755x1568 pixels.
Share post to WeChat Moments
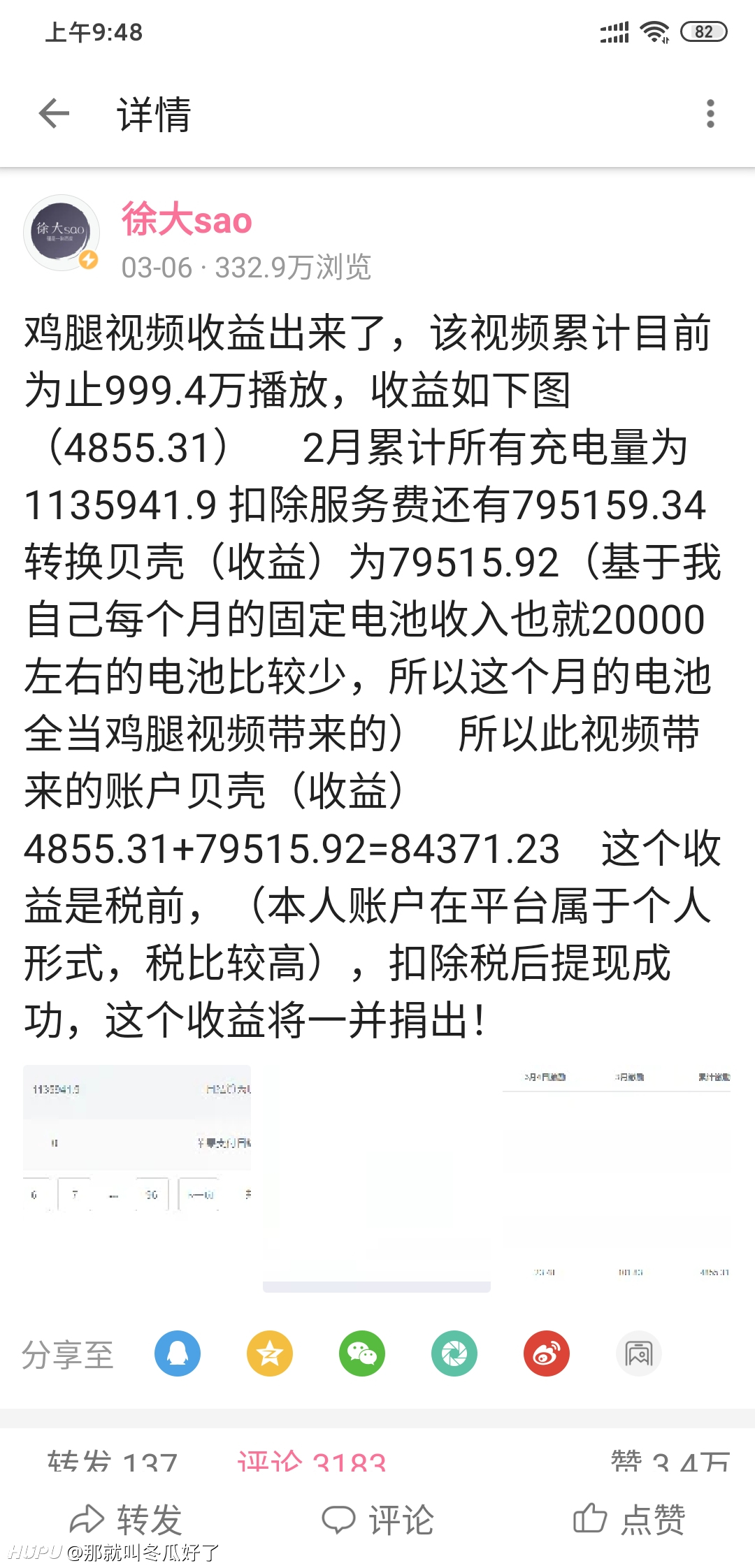[x=454, y=1353]
